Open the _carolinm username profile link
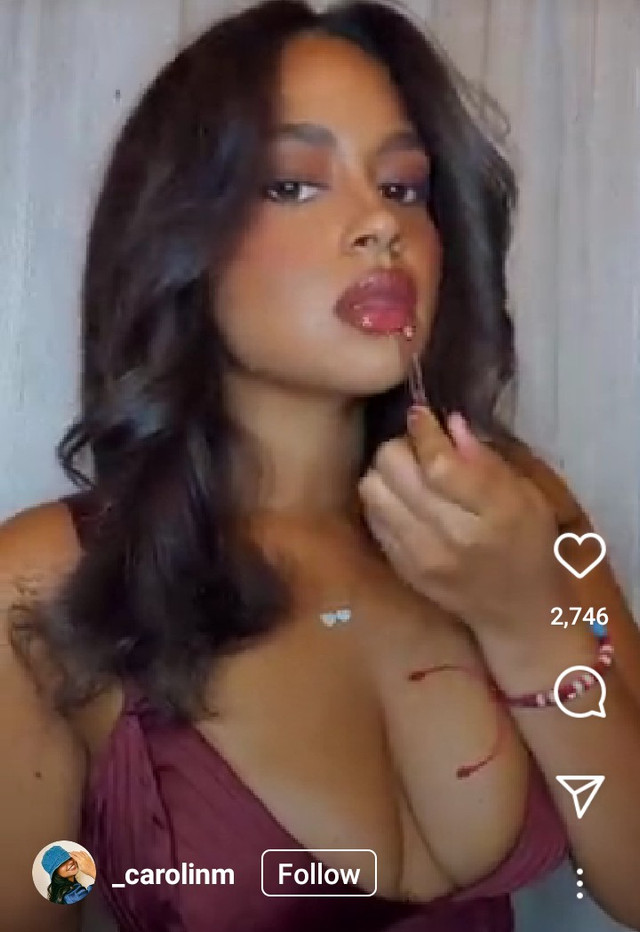This screenshot has height=932, width=640. [173, 875]
